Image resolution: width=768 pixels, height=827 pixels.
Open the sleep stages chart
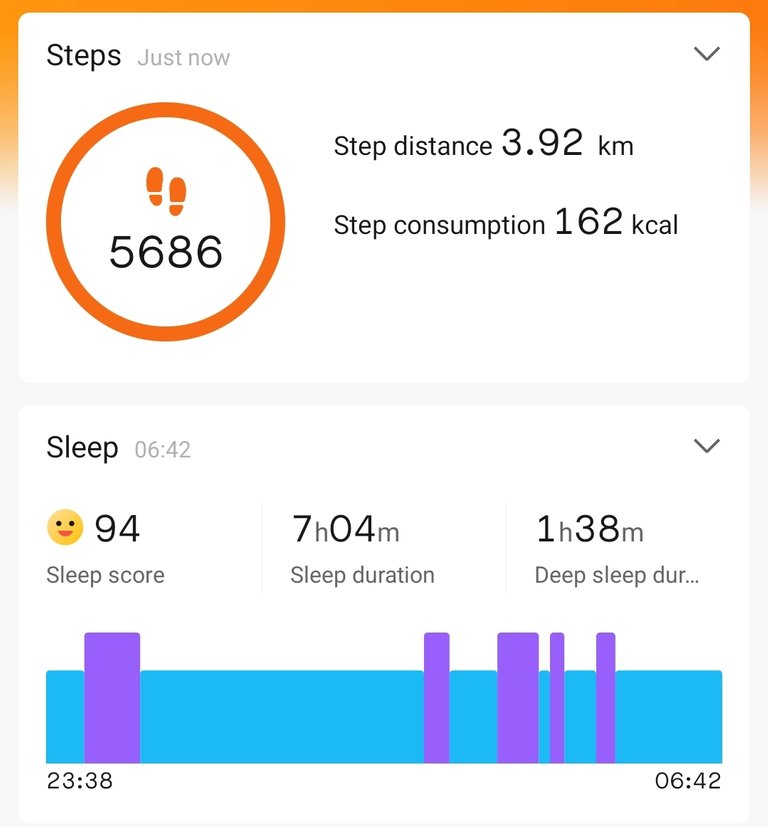tap(384, 700)
